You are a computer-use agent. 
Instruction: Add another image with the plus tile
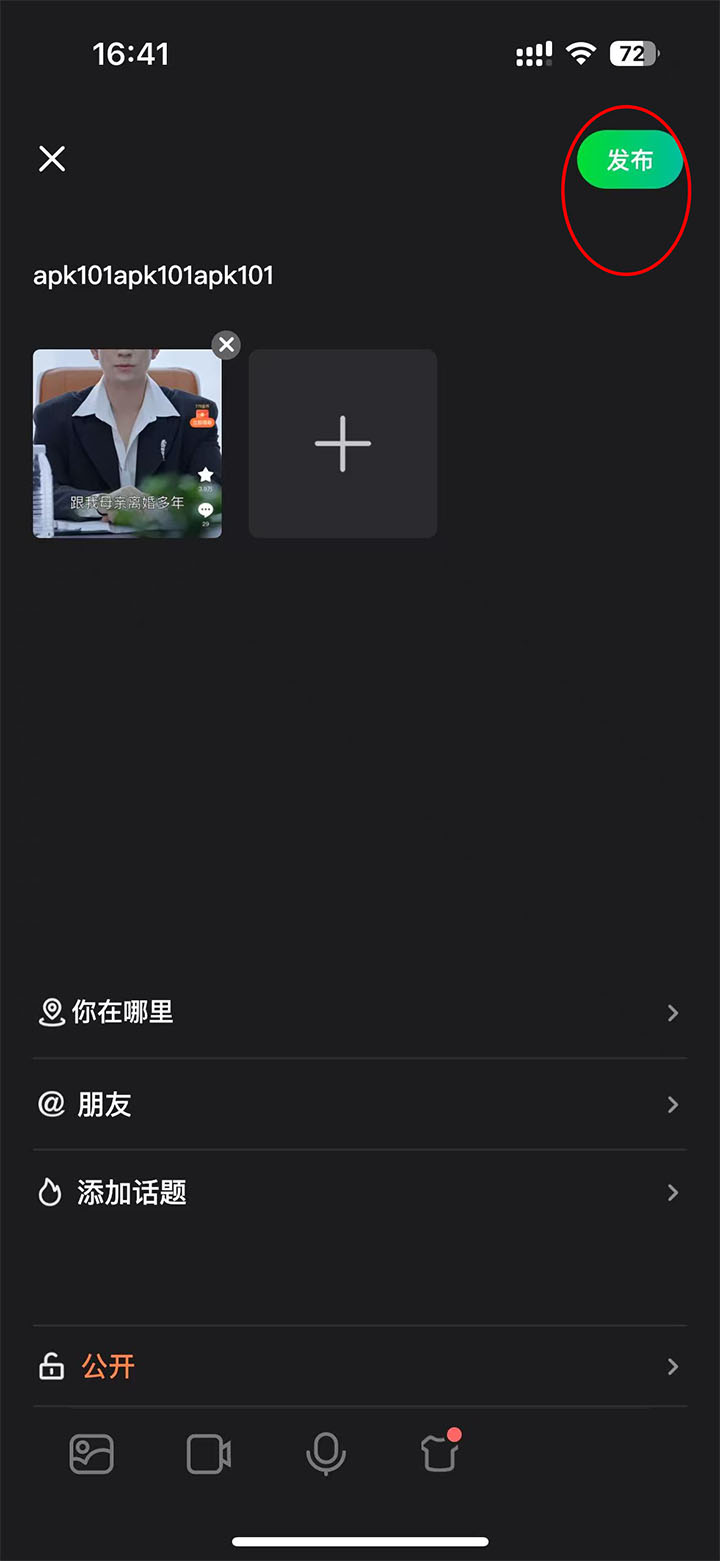[343, 443]
